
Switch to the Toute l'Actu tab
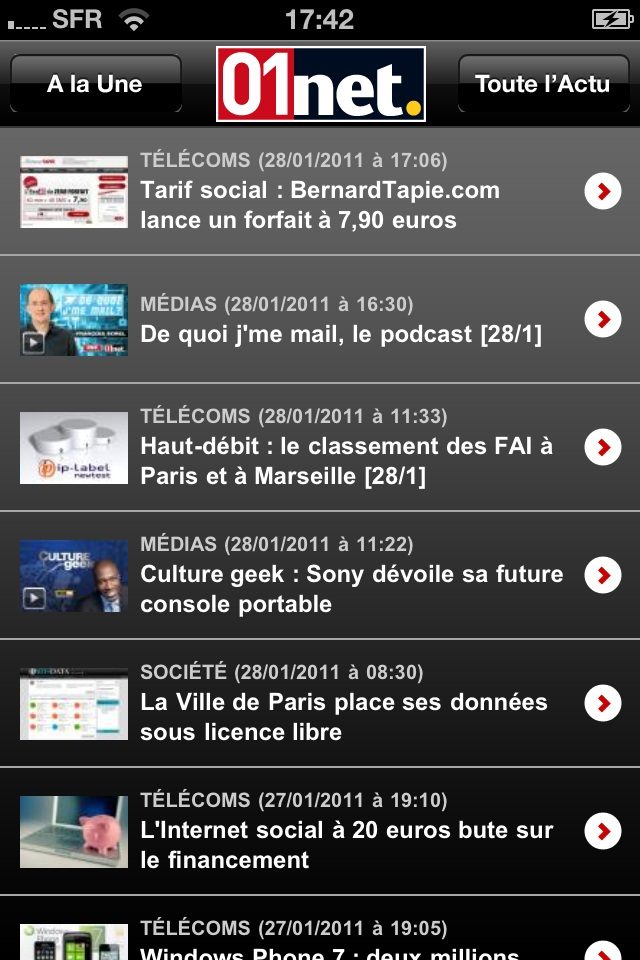543,84
